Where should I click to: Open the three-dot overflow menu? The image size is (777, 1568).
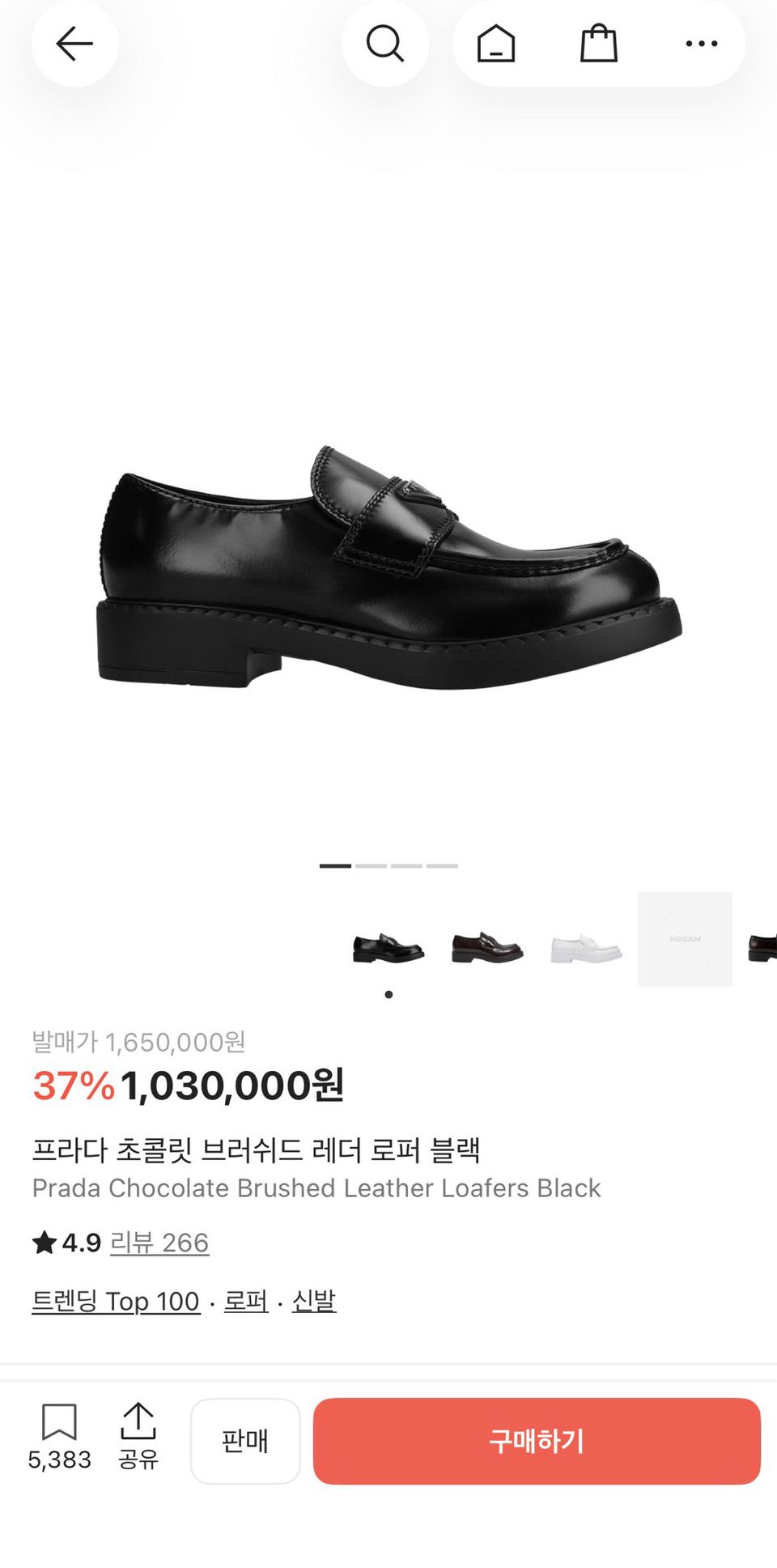[701, 44]
